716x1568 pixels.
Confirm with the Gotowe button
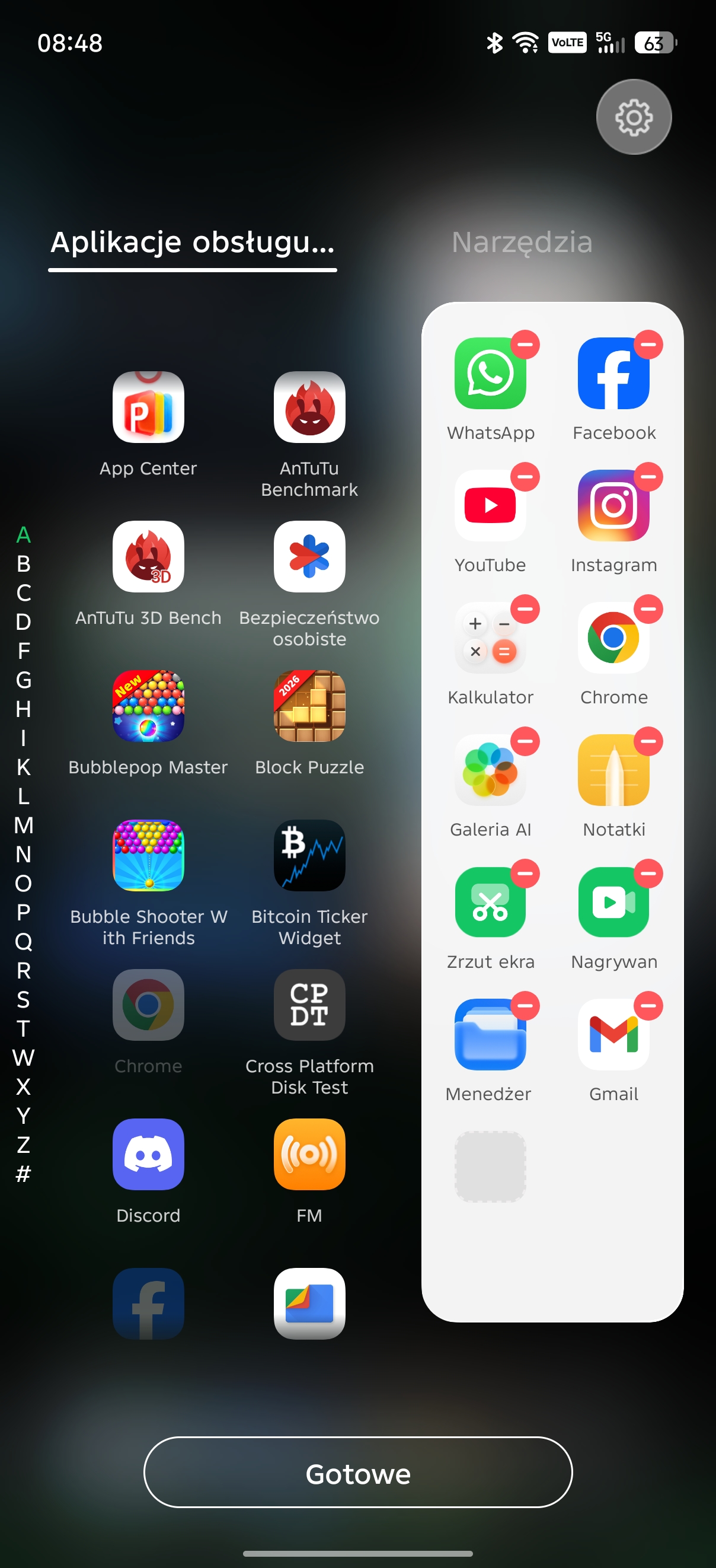[x=357, y=1473]
